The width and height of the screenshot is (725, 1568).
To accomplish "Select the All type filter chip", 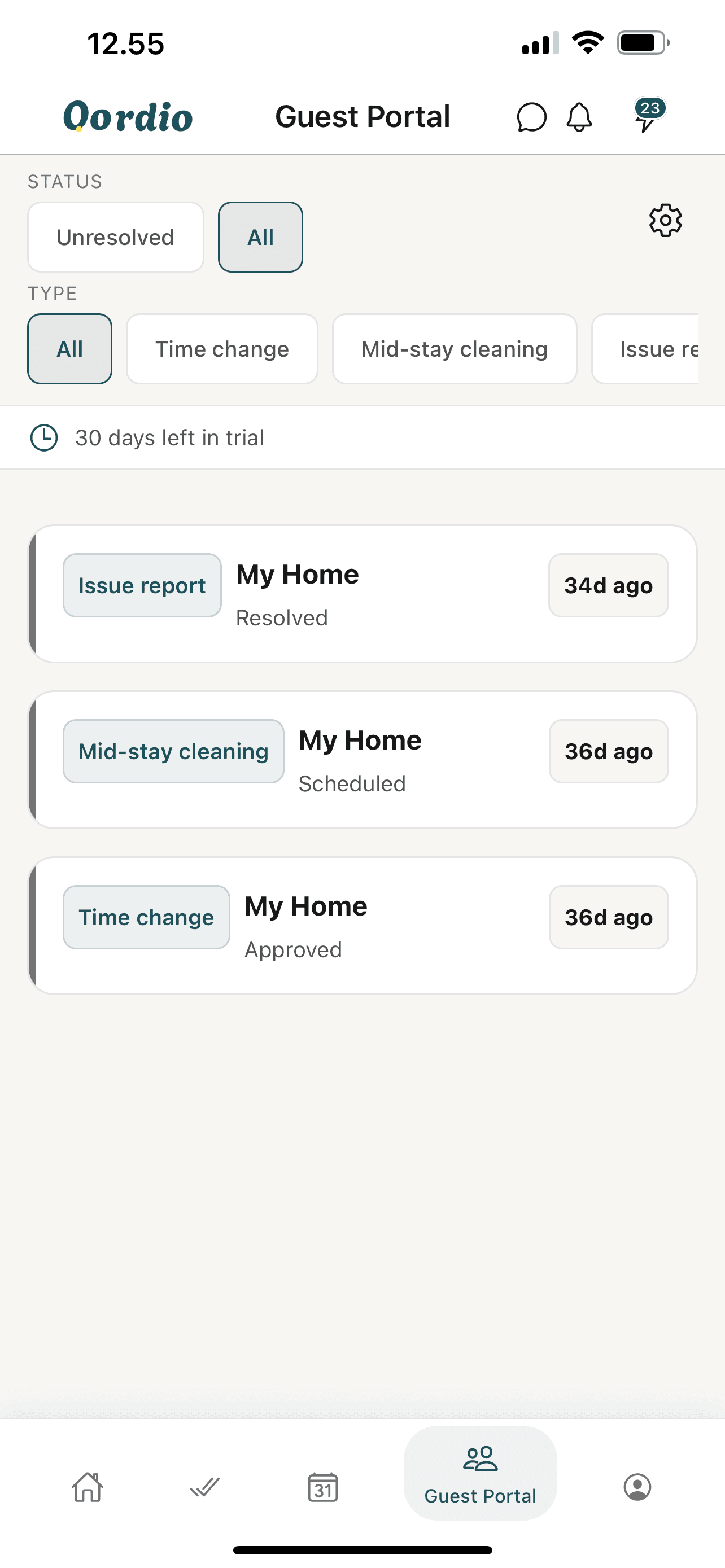I will pyautogui.click(x=69, y=348).
